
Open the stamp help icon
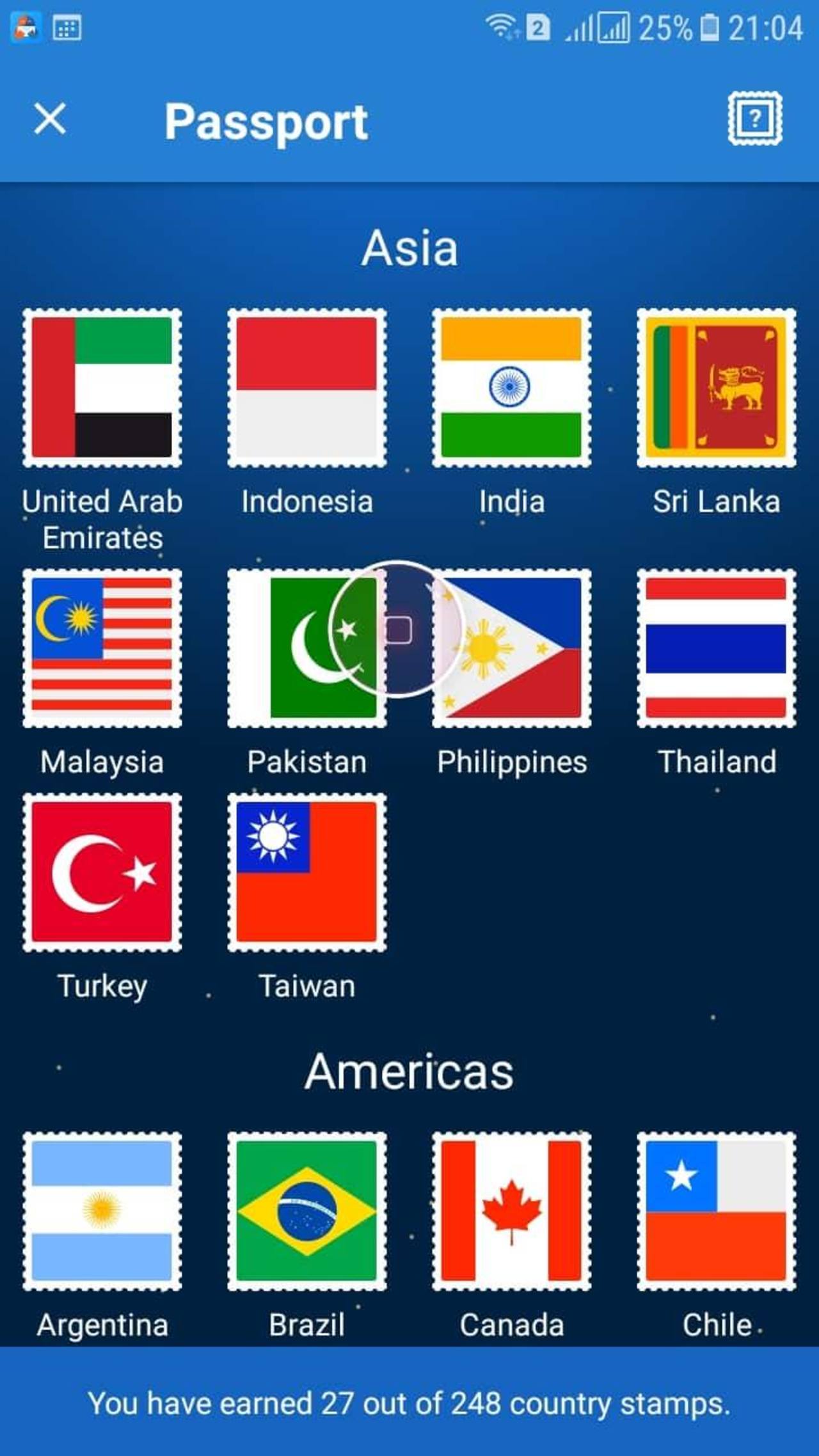coord(755,119)
